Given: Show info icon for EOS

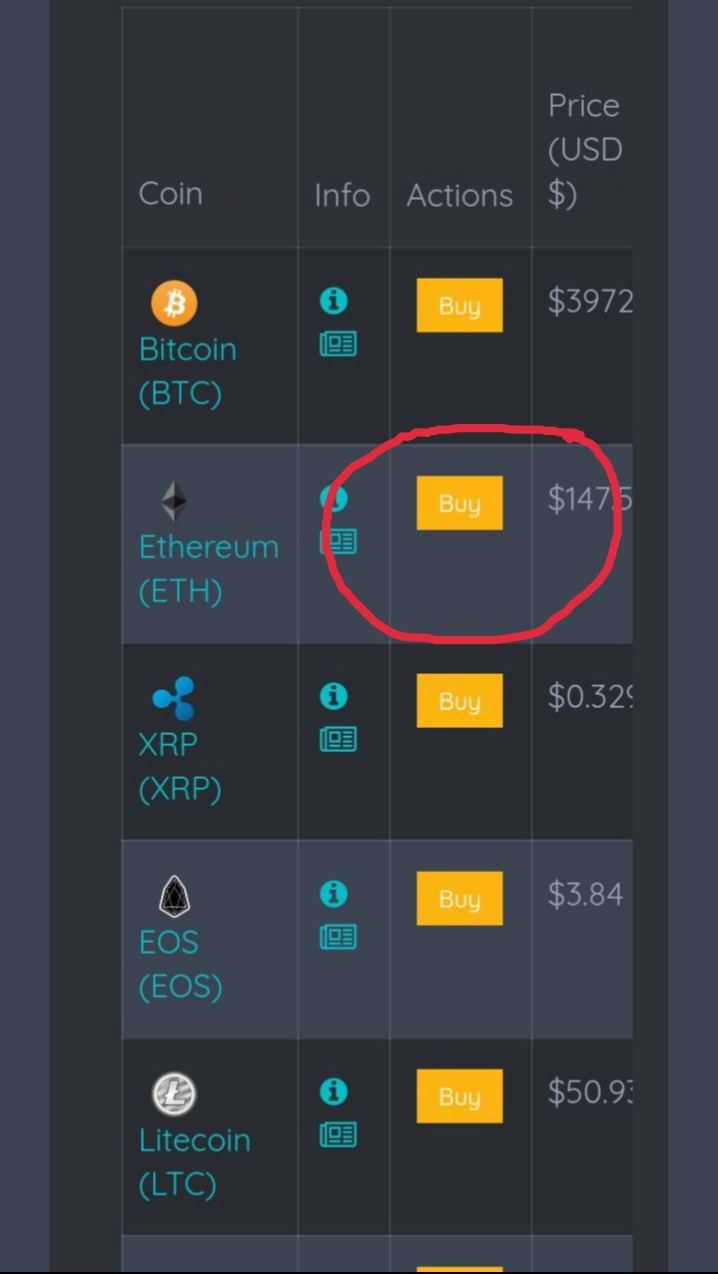Looking at the screenshot, I should coord(333,893).
